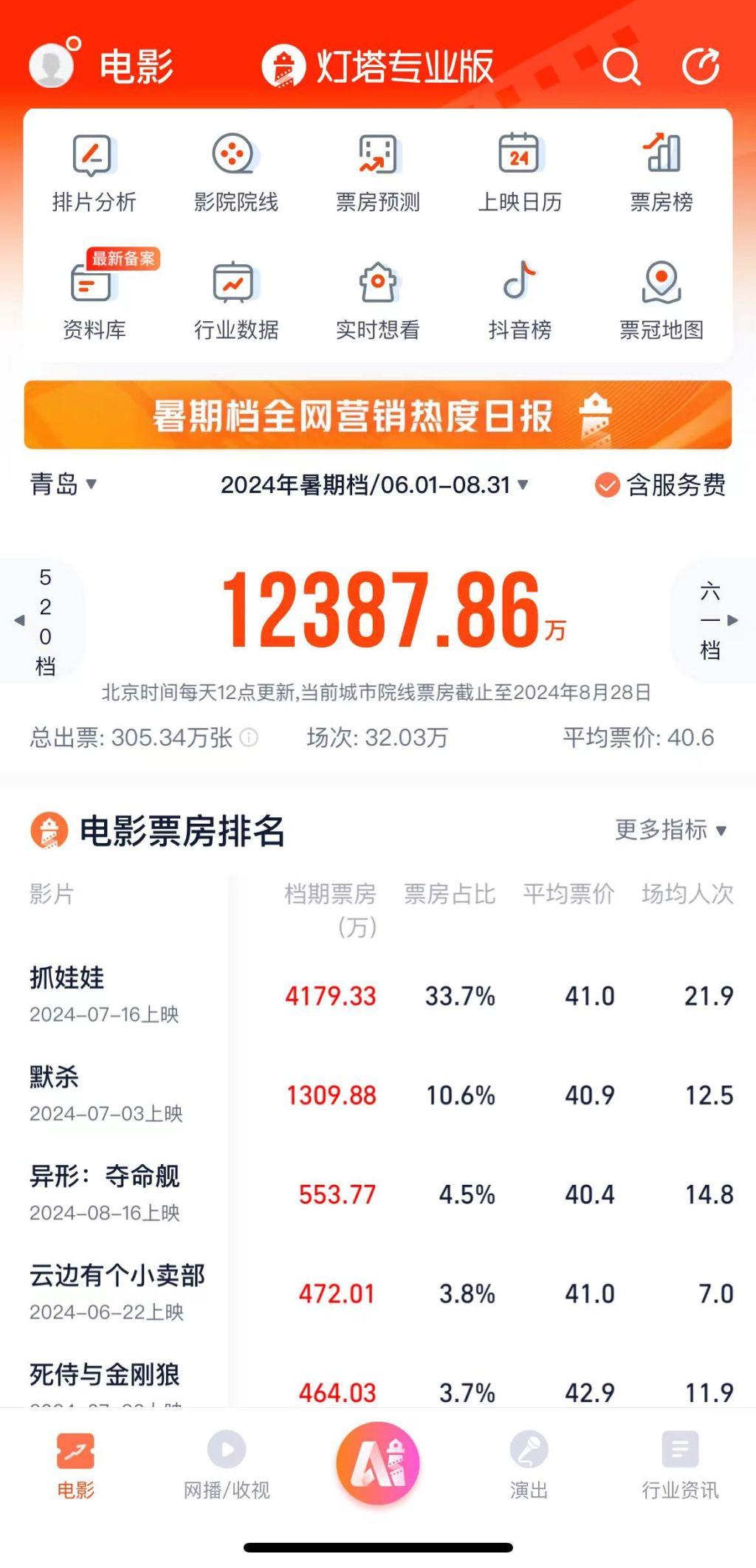Toggle the 含服务费 checkbox
Viewport: 756px width, 1568px height.
pos(608,485)
